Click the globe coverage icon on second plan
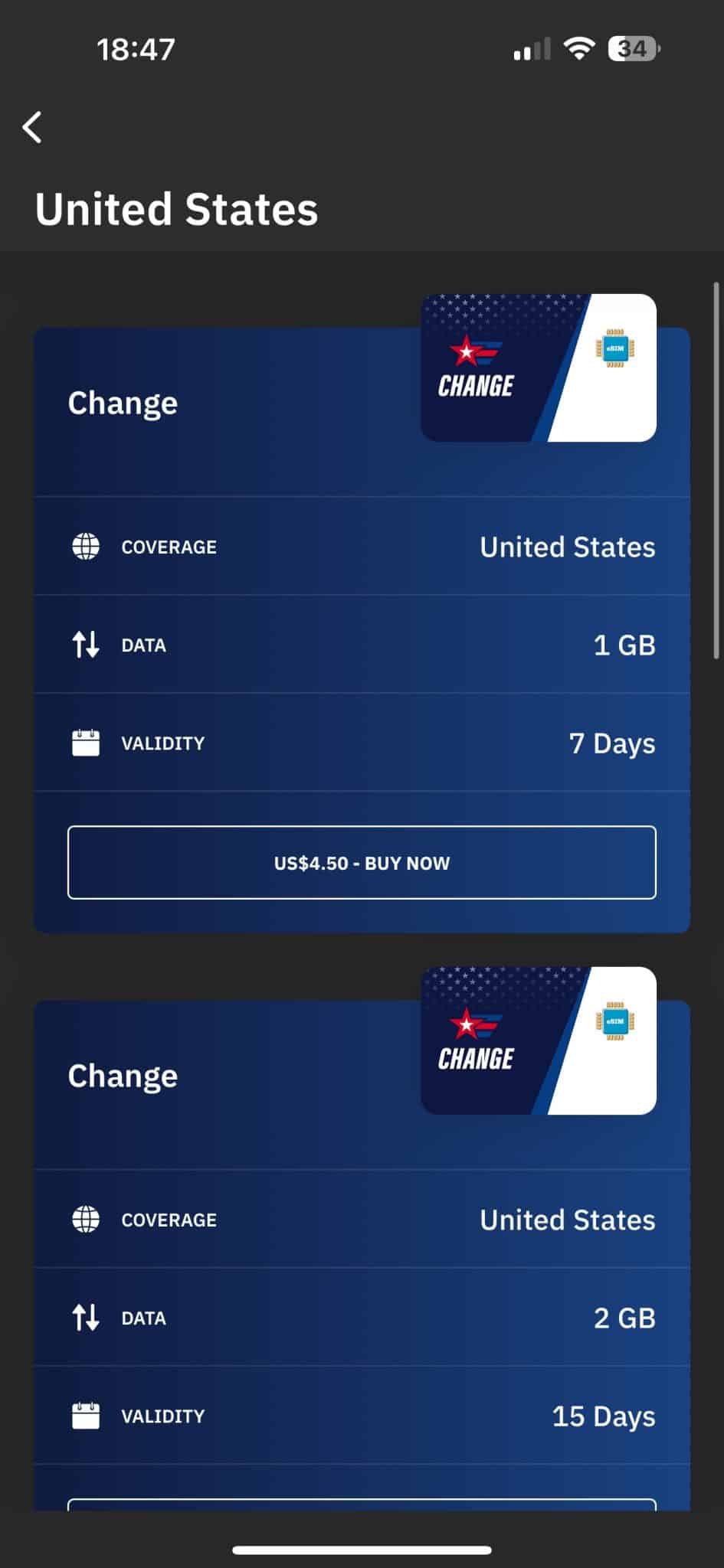Viewport: 724px width, 1568px height. click(86, 1220)
